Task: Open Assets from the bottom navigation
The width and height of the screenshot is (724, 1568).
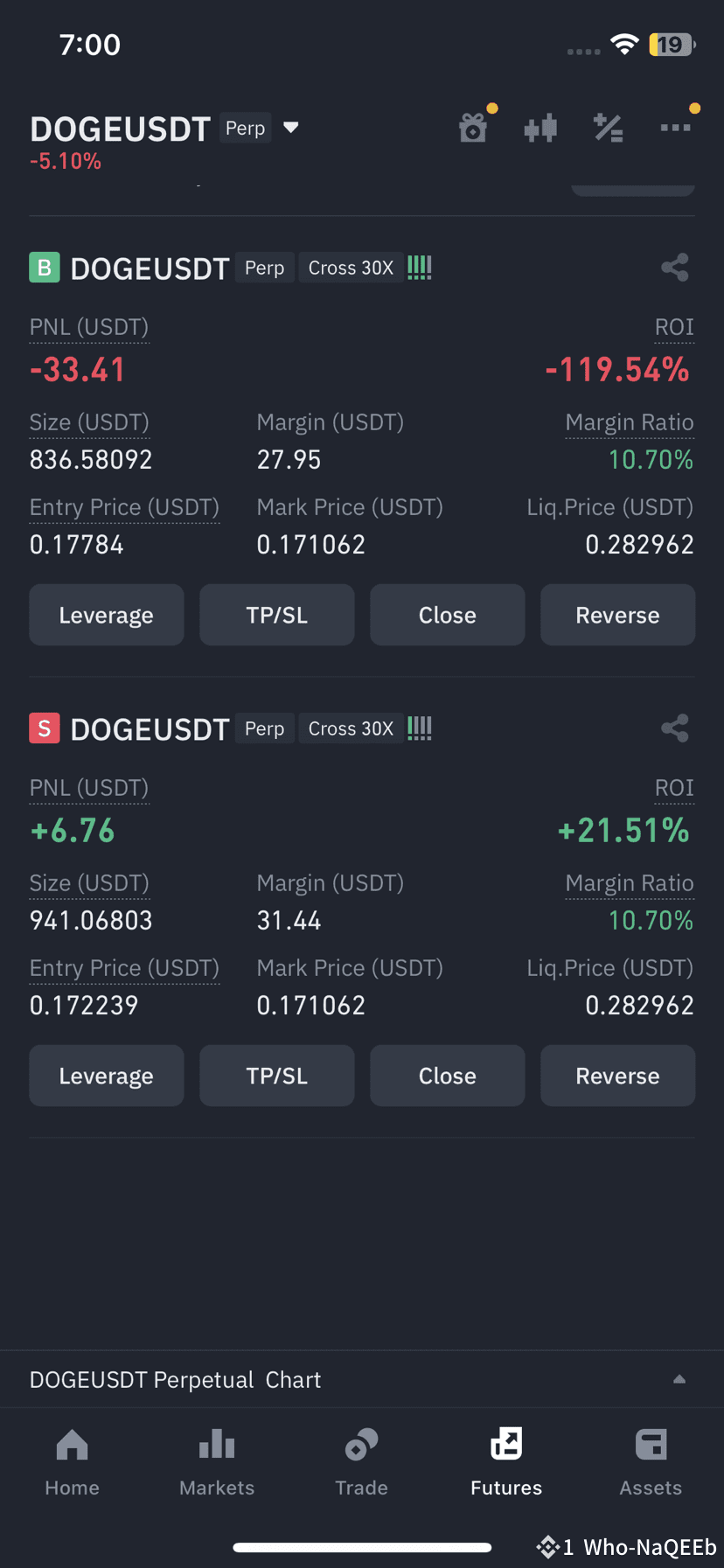Action: pos(651,1460)
